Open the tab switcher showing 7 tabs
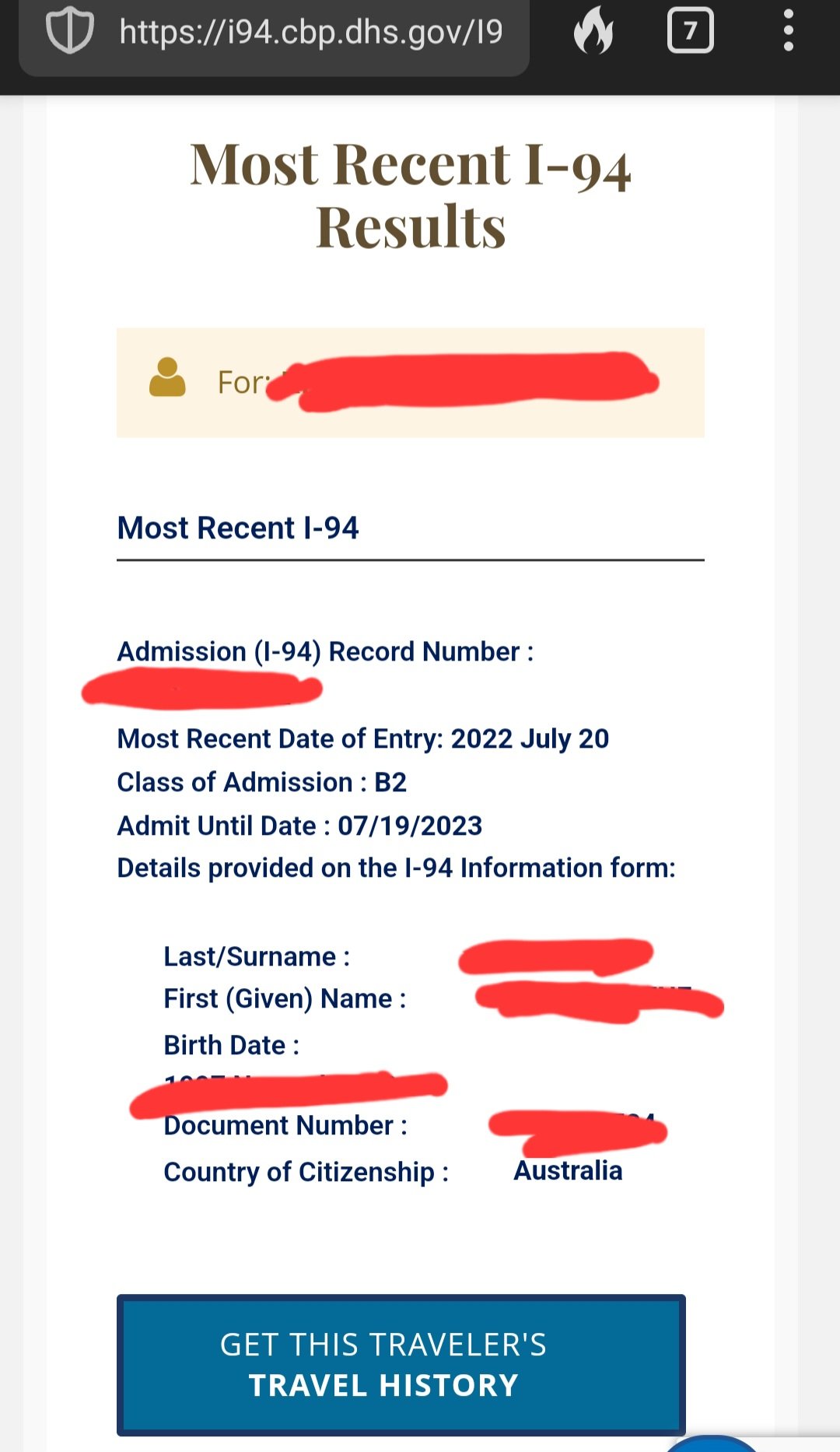 690,31
